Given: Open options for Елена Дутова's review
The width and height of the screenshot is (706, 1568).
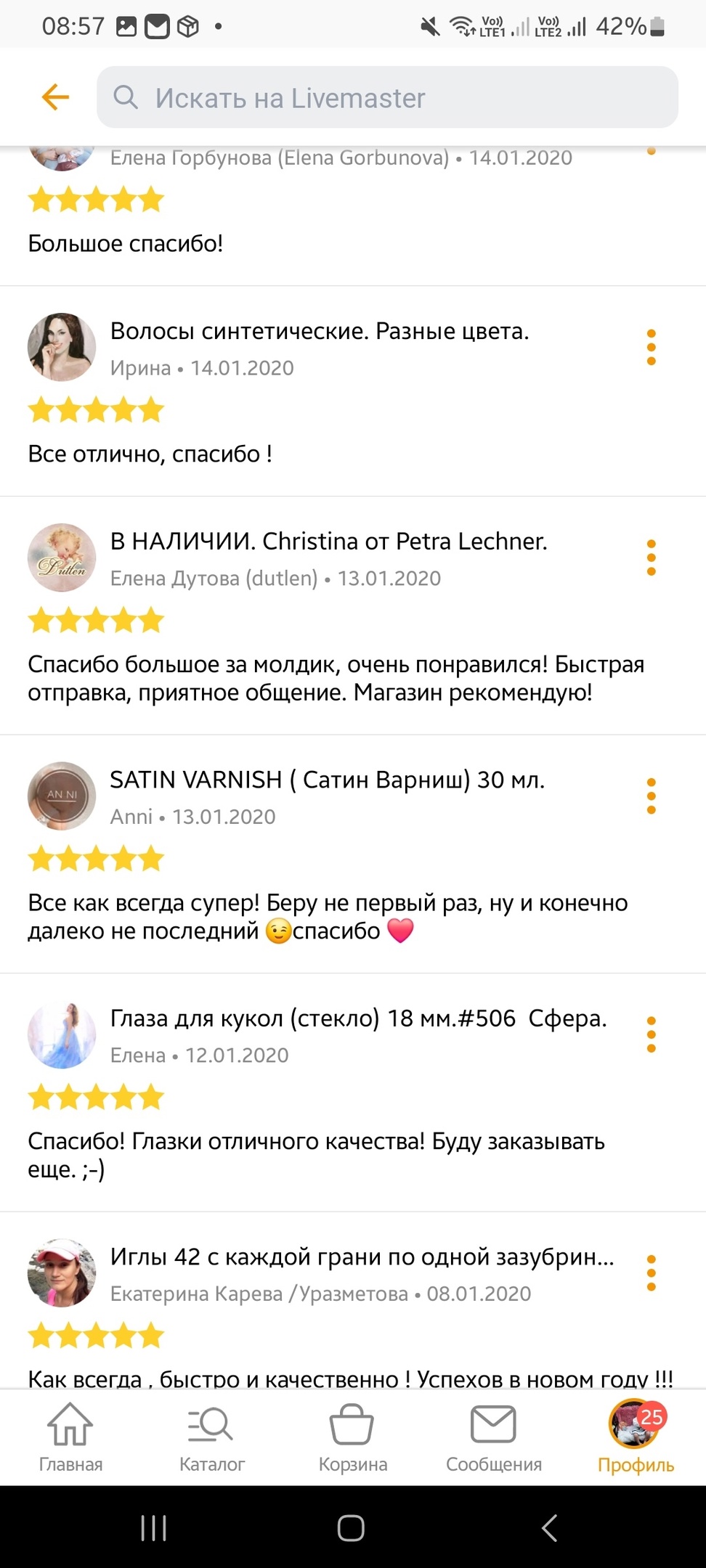Looking at the screenshot, I should coord(651,558).
